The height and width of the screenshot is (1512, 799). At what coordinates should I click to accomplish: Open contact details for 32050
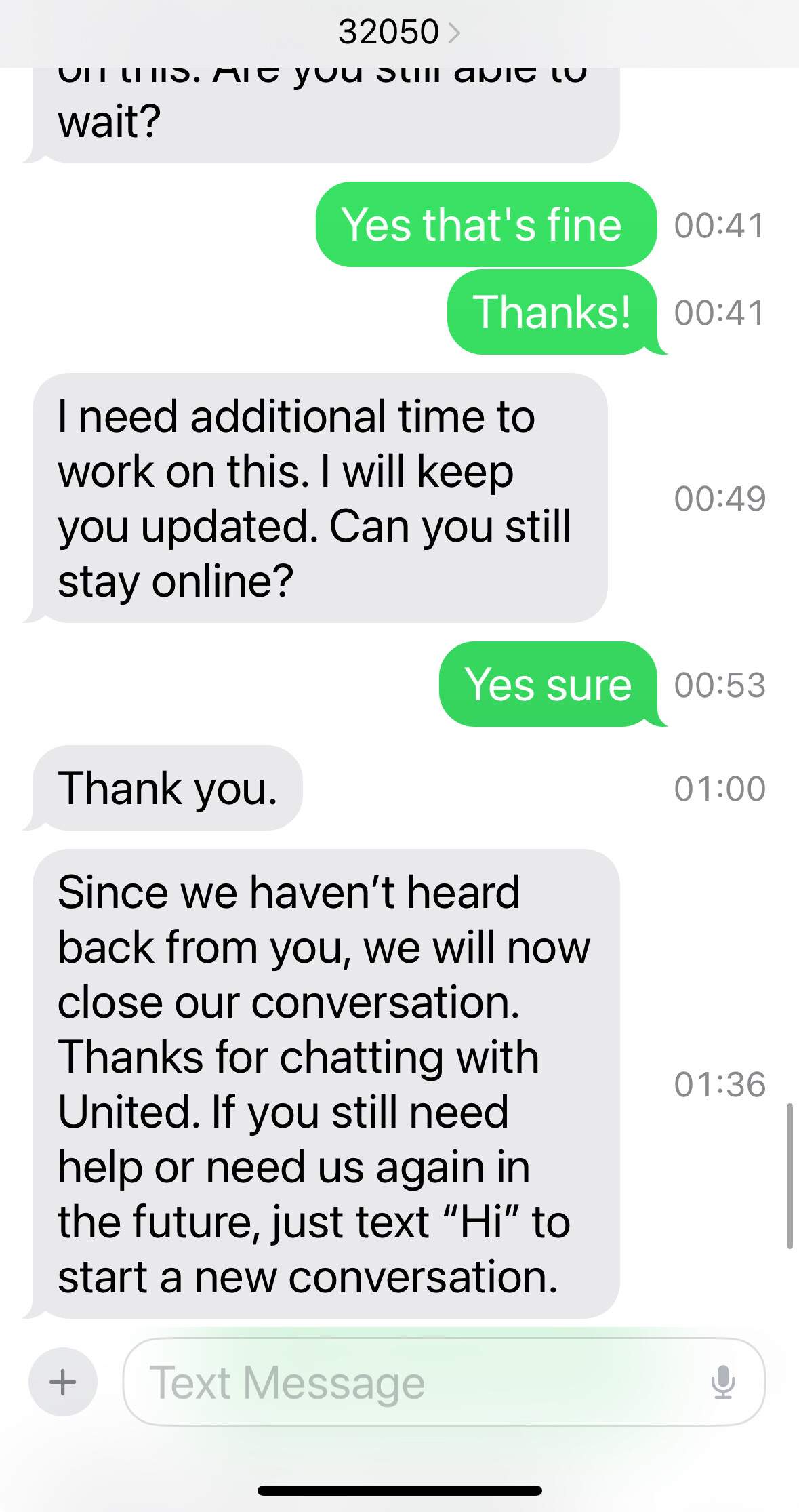coord(399,32)
